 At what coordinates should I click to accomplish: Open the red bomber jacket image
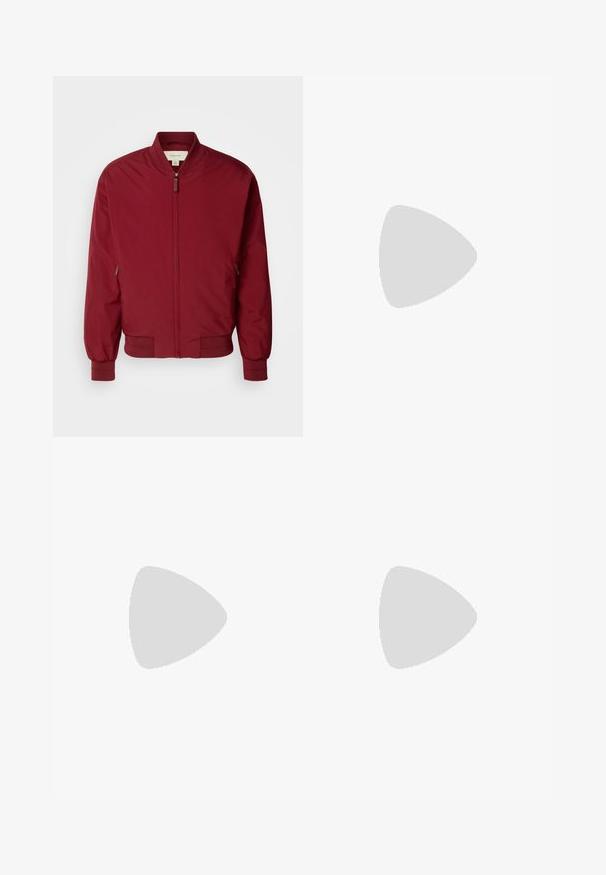[177, 256]
